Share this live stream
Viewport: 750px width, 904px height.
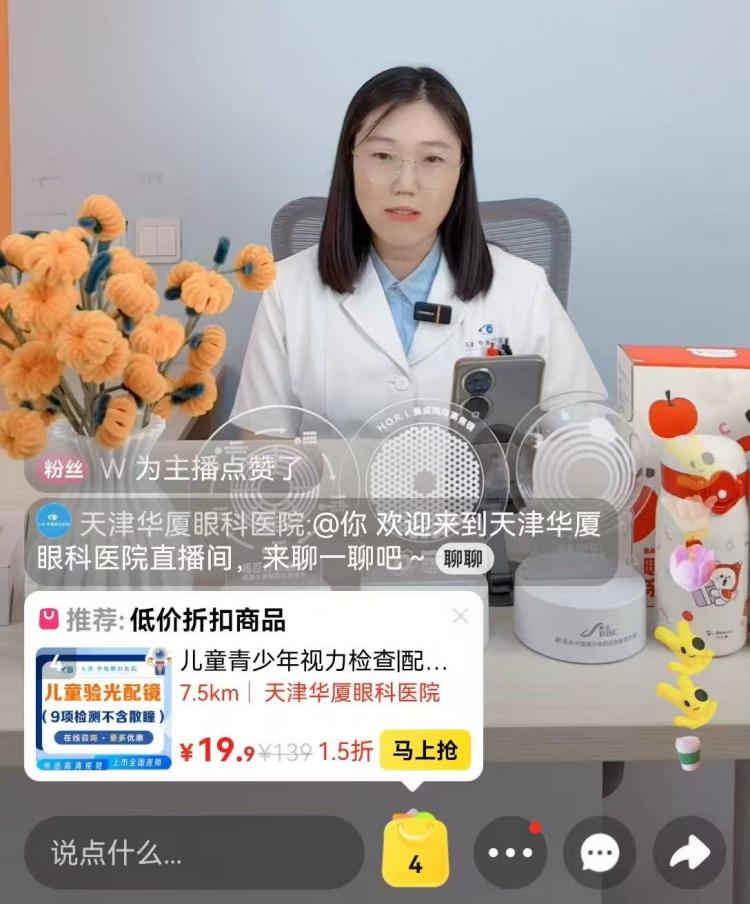(x=689, y=853)
